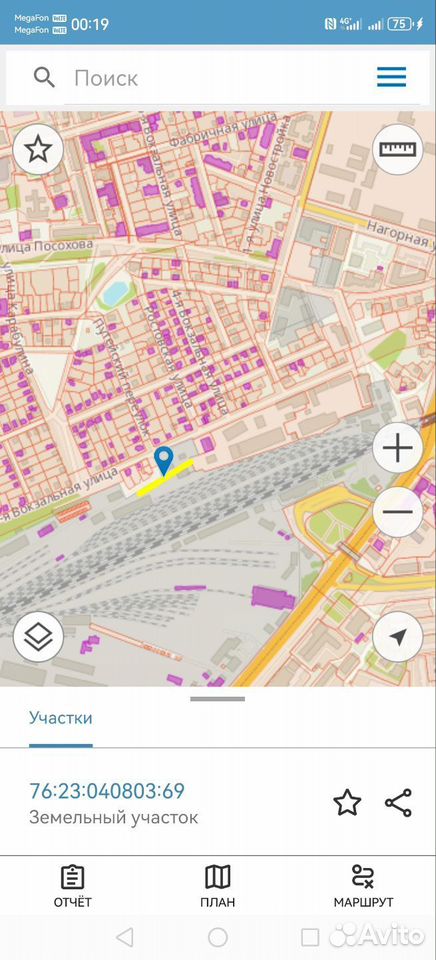Open favorites star button on map

click(x=38, y=149)
